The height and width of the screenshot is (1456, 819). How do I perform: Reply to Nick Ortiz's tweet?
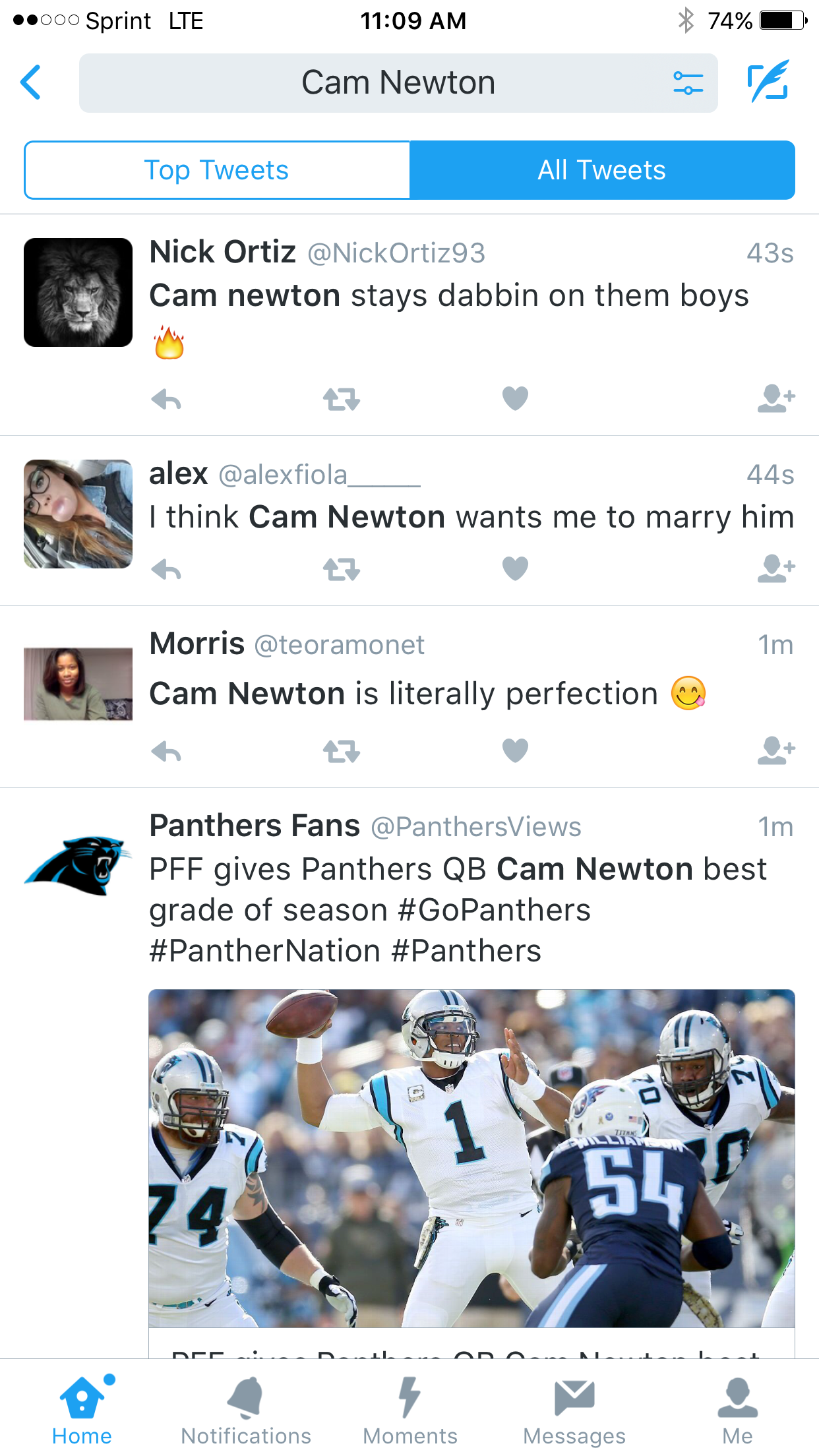pos(166,399)
